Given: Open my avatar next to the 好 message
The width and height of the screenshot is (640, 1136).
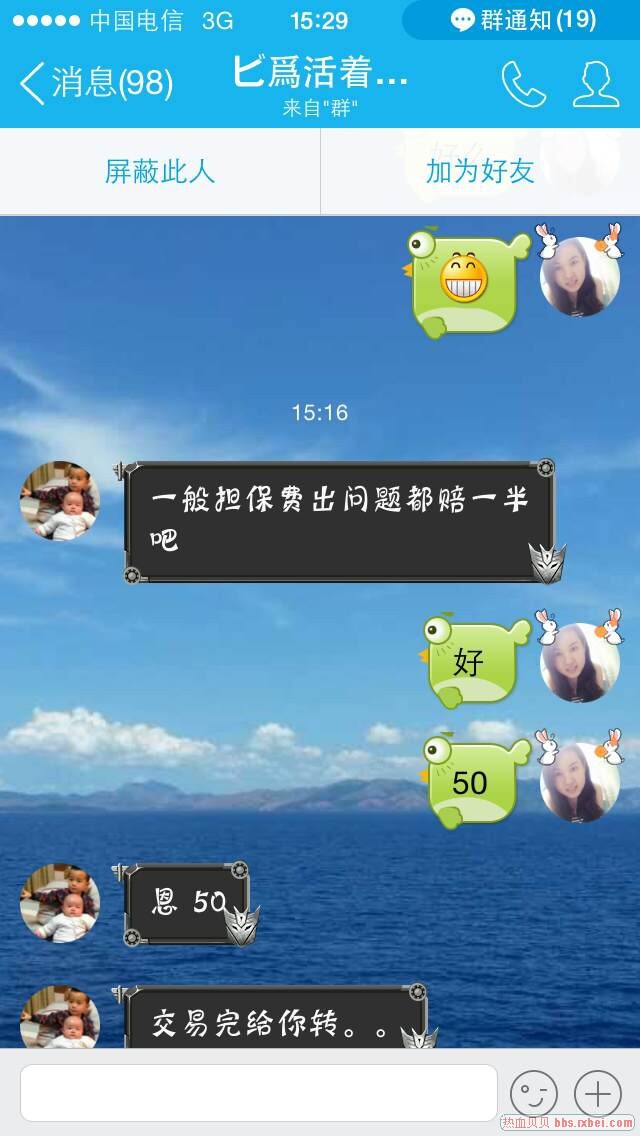Looking at the screenshot, I should tap(579, 662).
